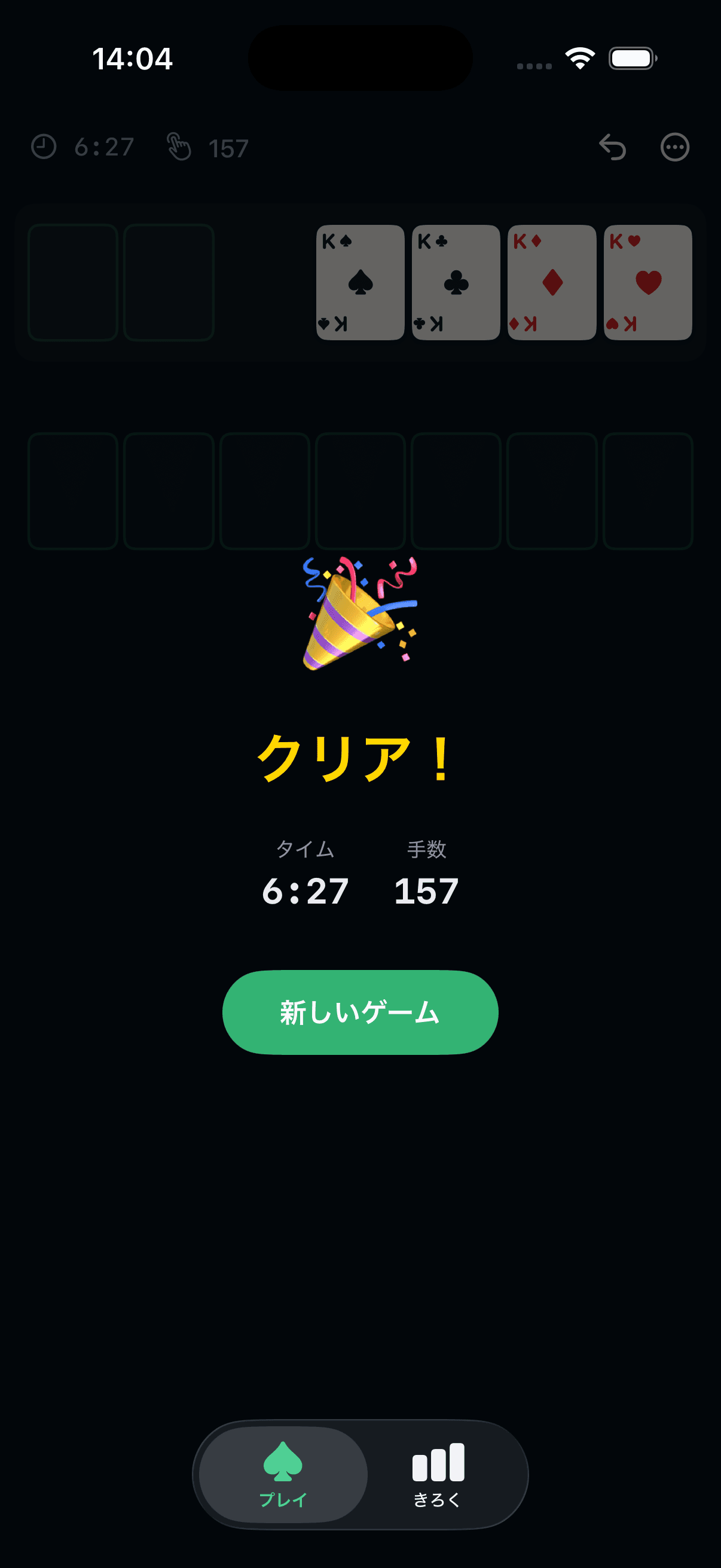Tap the 手数 result showing 157
721x1568 pixels.
pyautogui.click(x=426, y=890)
